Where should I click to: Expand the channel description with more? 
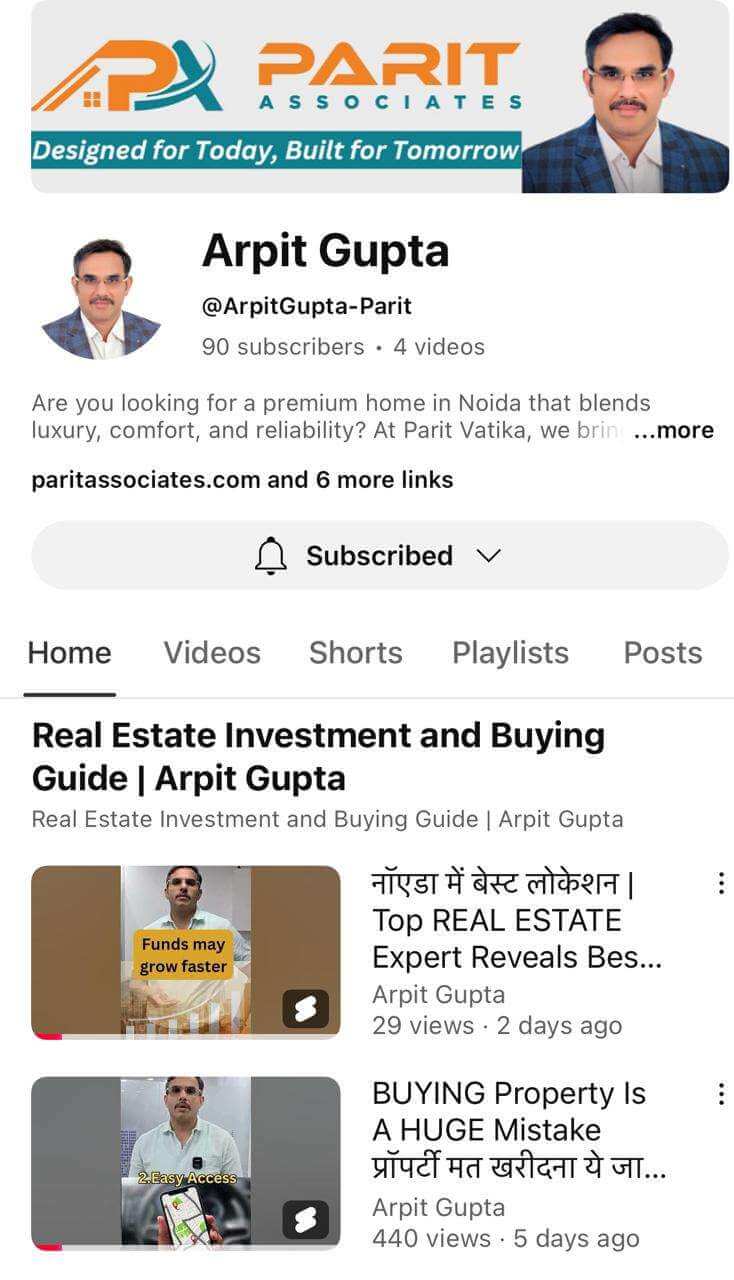coord(674,431)
